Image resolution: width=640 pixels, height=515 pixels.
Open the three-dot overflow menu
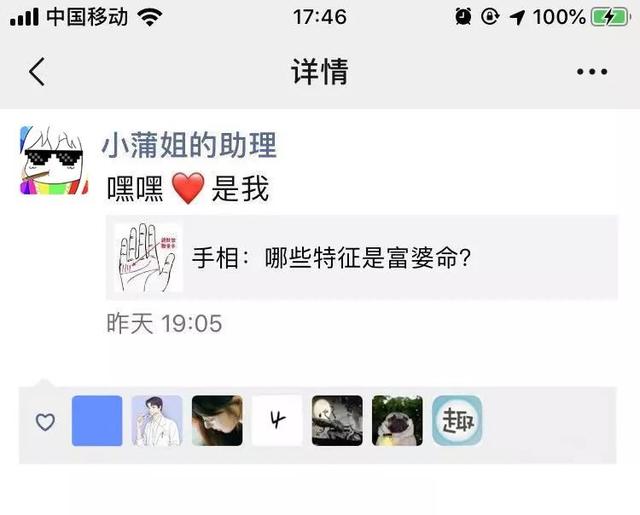tap(592, 72)
